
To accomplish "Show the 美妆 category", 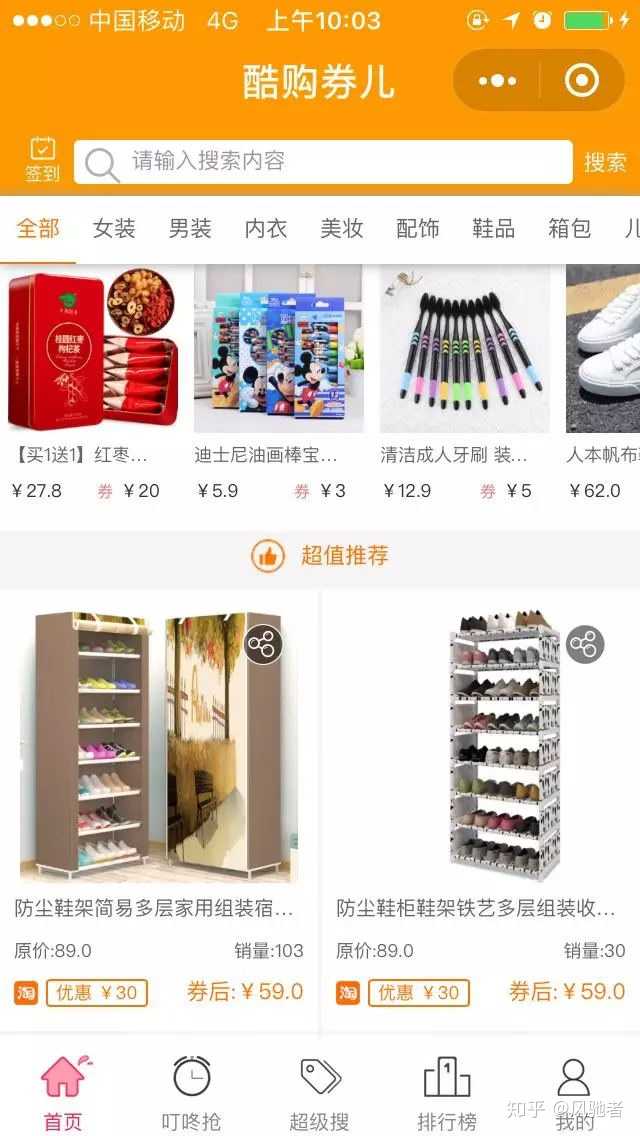I will (342, 229).
